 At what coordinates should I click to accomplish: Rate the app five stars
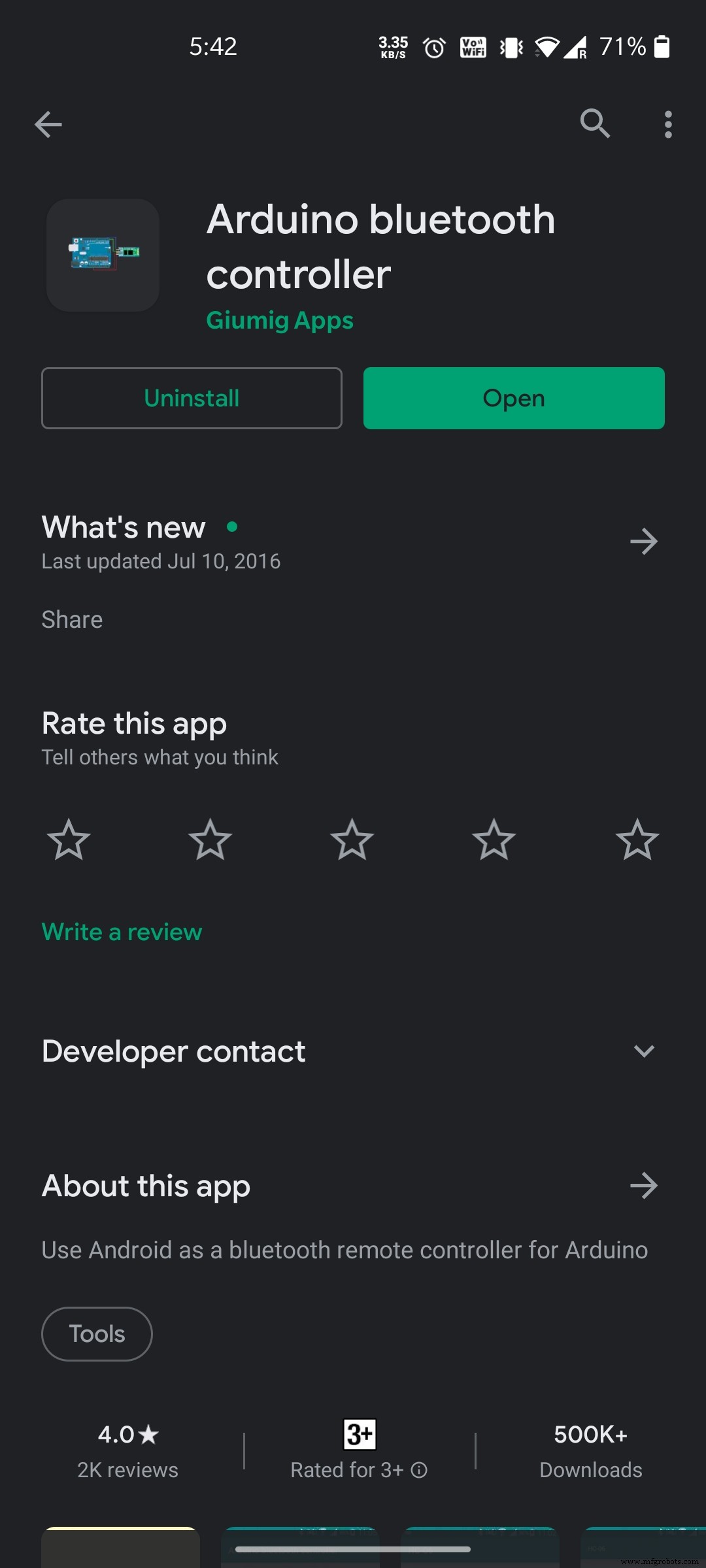click(x=635, y=841)
